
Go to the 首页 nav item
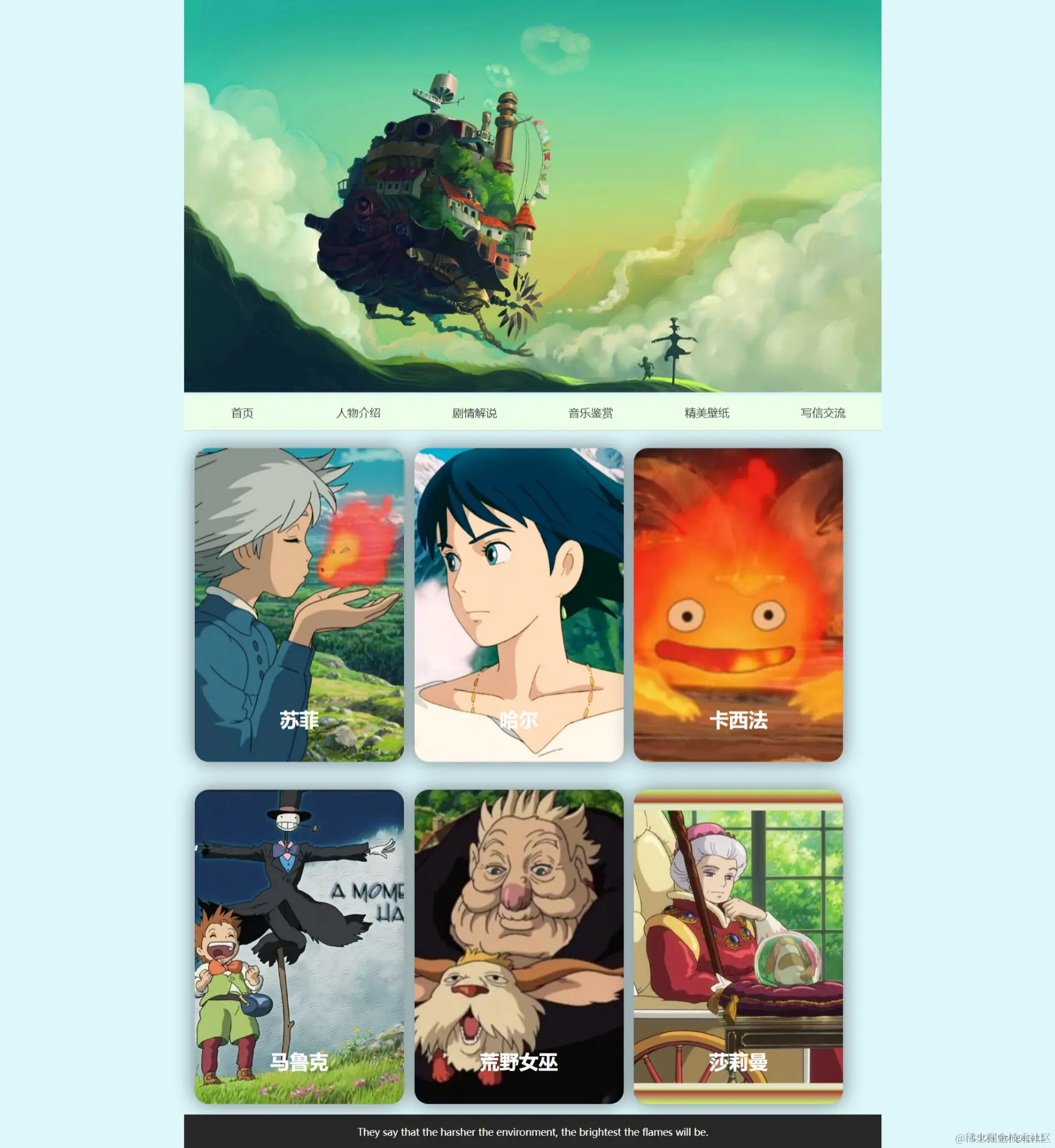[242, 413]
